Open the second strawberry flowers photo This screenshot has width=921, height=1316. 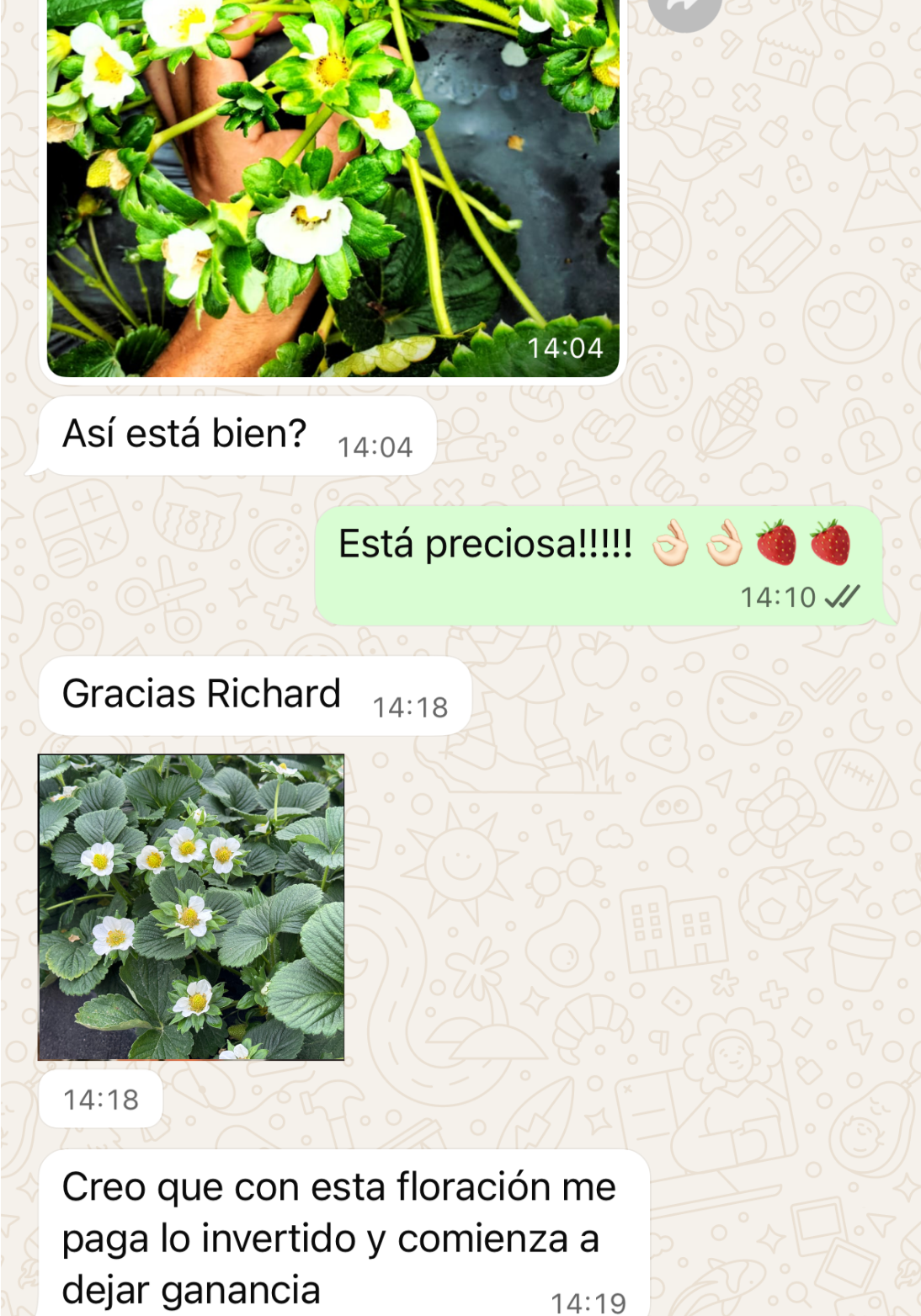(x=192, y=905)
